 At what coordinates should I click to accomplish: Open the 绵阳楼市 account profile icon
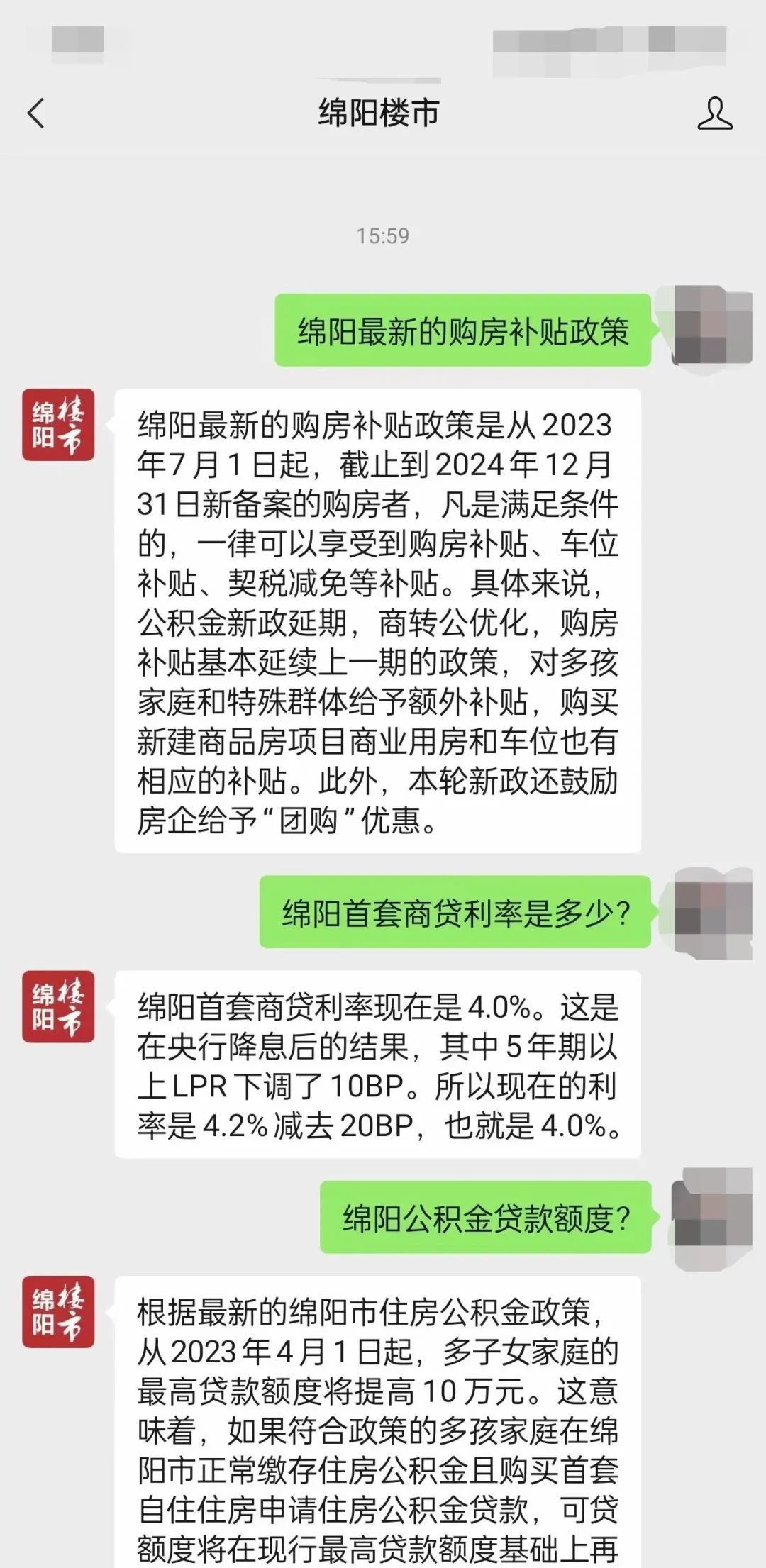click(x=714, y=113)
